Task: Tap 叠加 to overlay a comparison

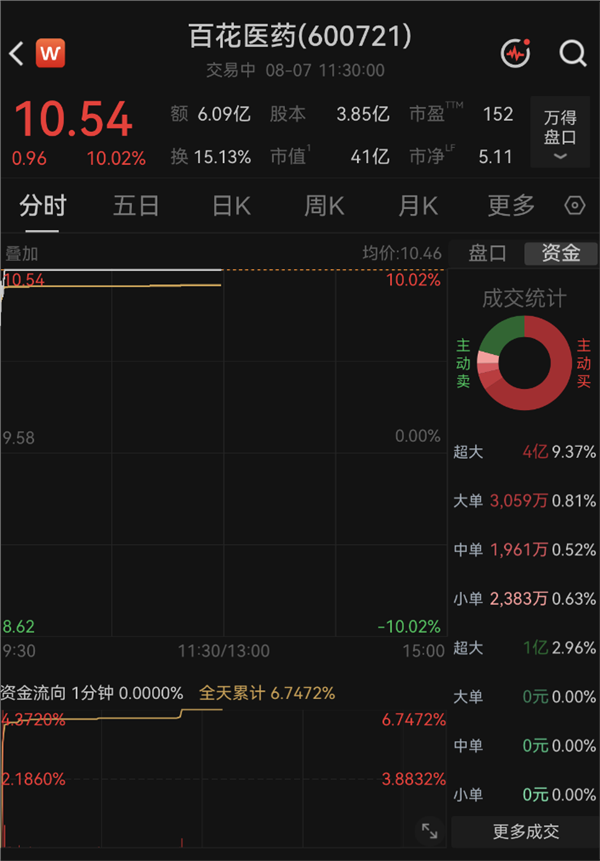Action: [21, 254]
